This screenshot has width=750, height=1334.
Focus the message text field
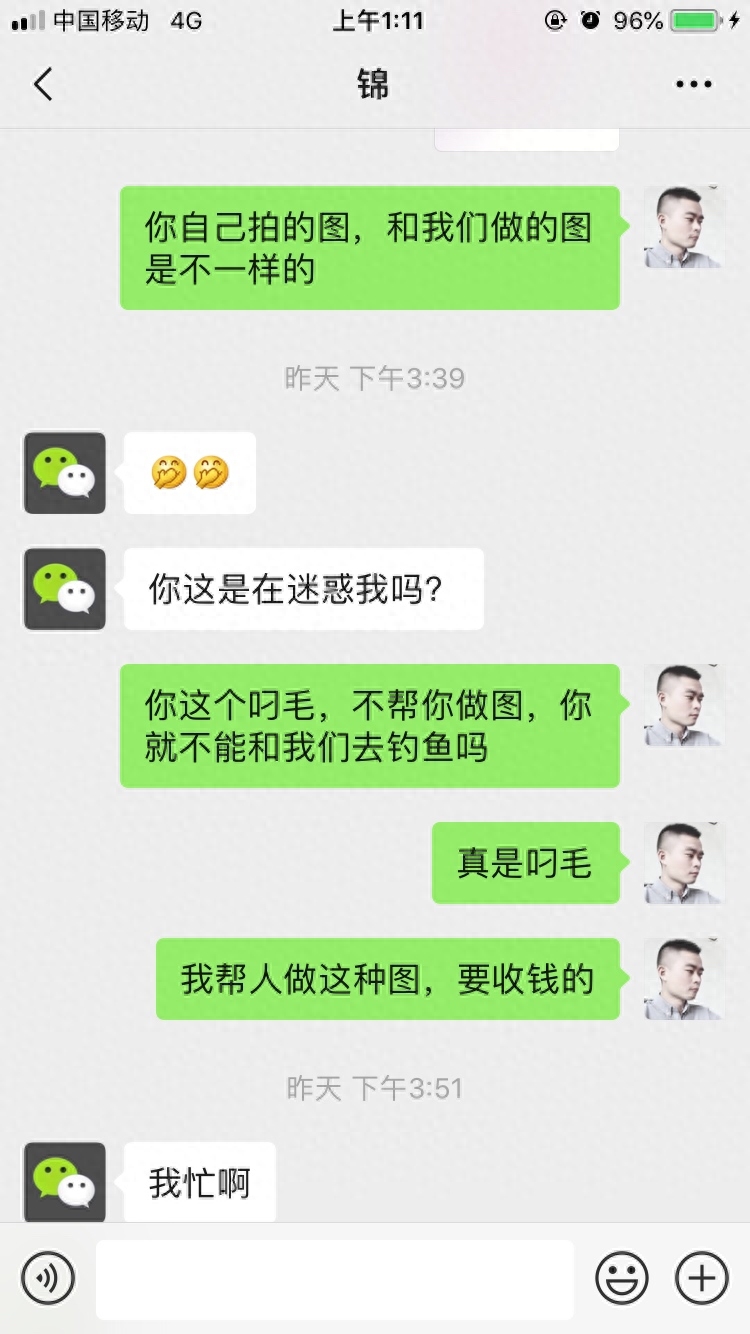(334, 1279)
